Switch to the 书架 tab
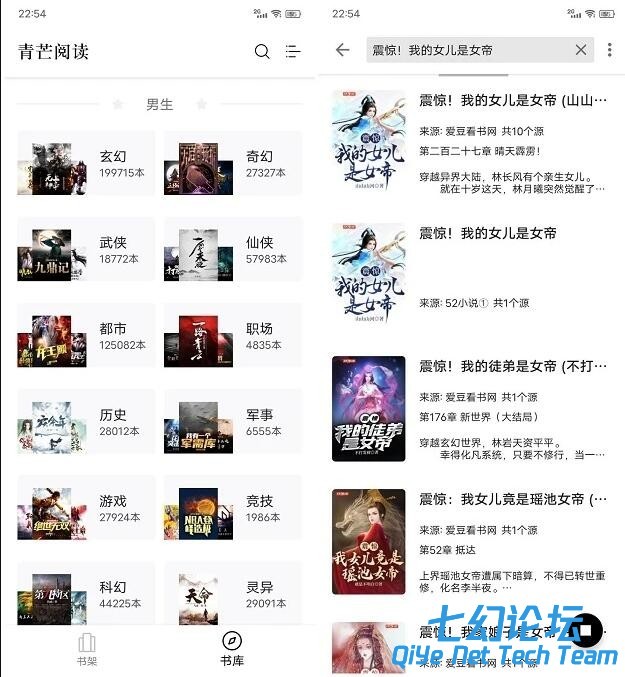The height and width of the screenshot is (677, 625). coord(87,649)
